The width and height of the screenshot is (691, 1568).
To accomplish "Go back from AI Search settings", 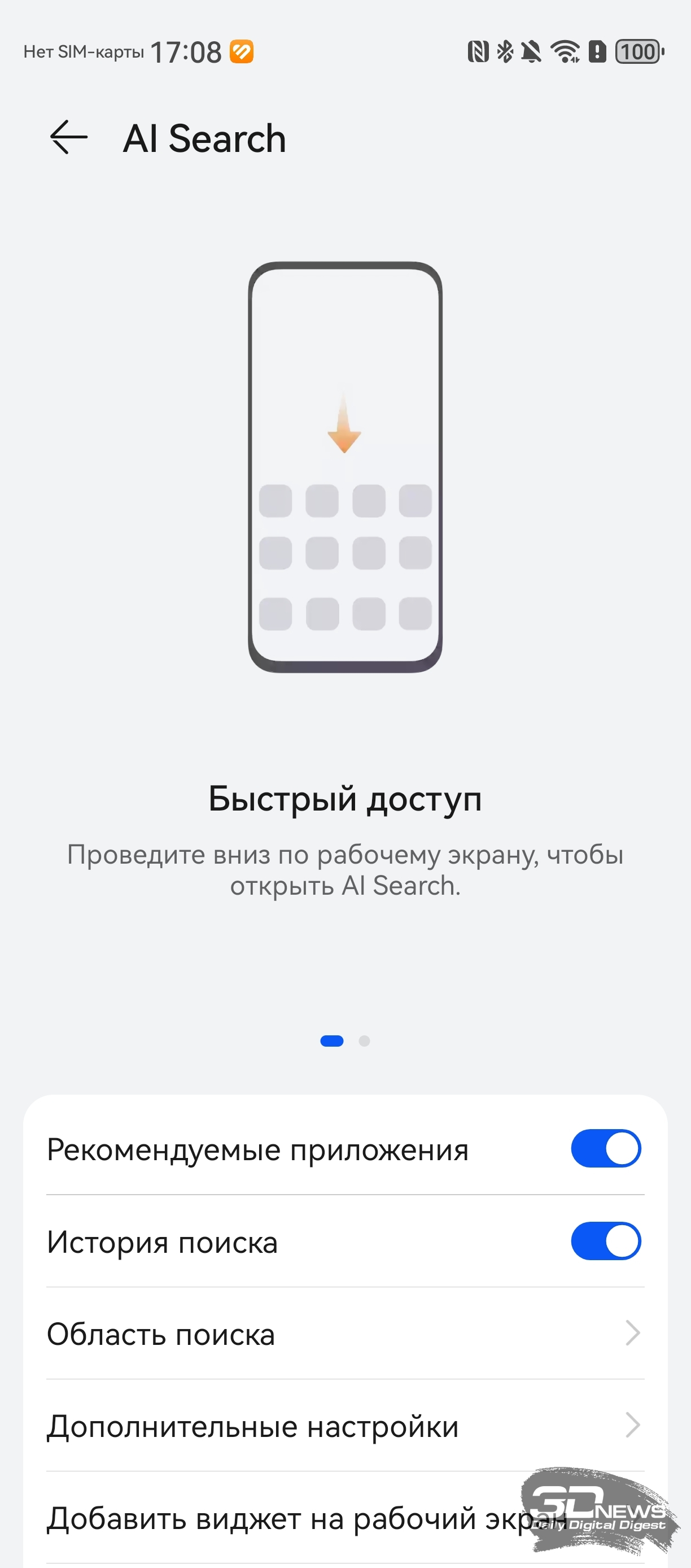I will click(69, 138).
